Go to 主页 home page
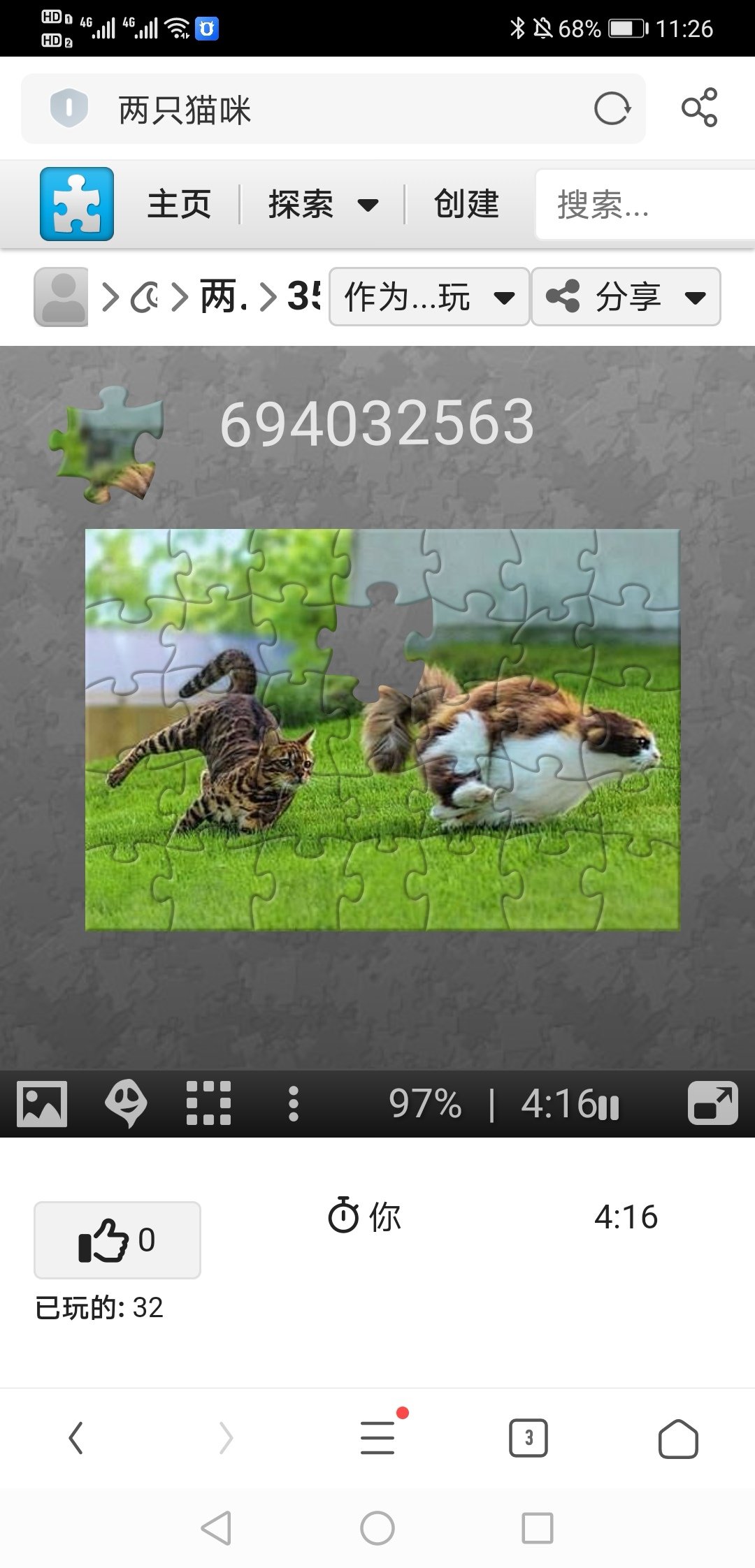755x1568 pixels. coord(179,205)
